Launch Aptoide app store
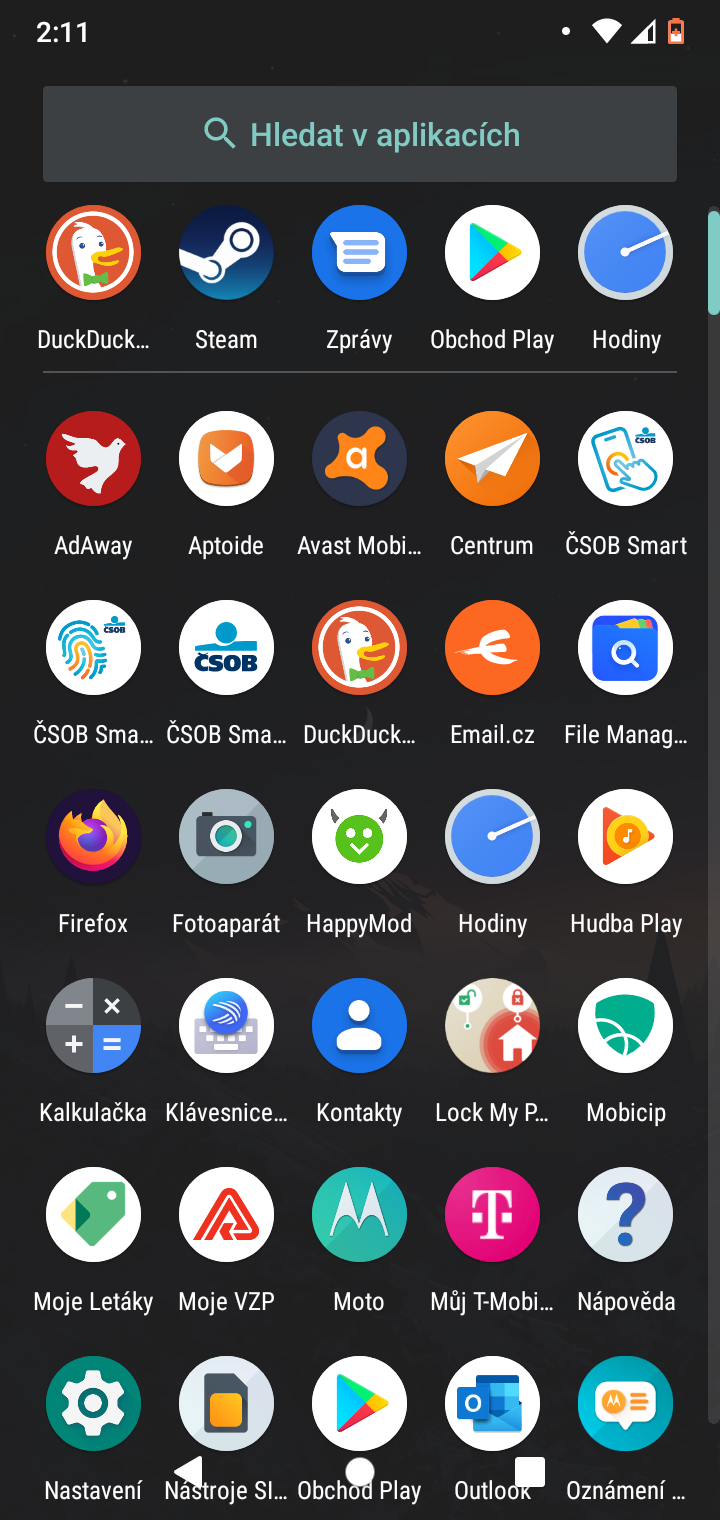 (x=226, y=459)
